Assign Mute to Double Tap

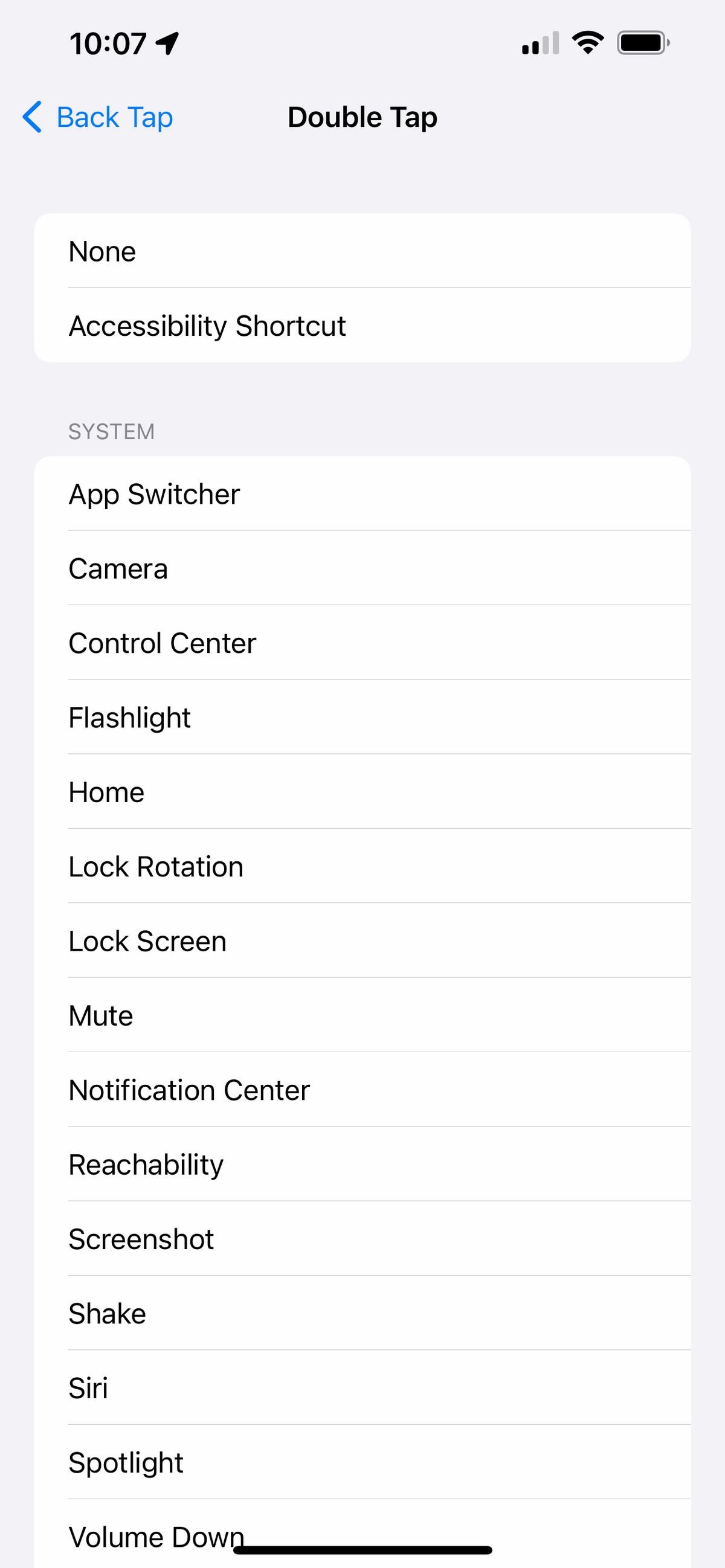(x=362, y=1015)
